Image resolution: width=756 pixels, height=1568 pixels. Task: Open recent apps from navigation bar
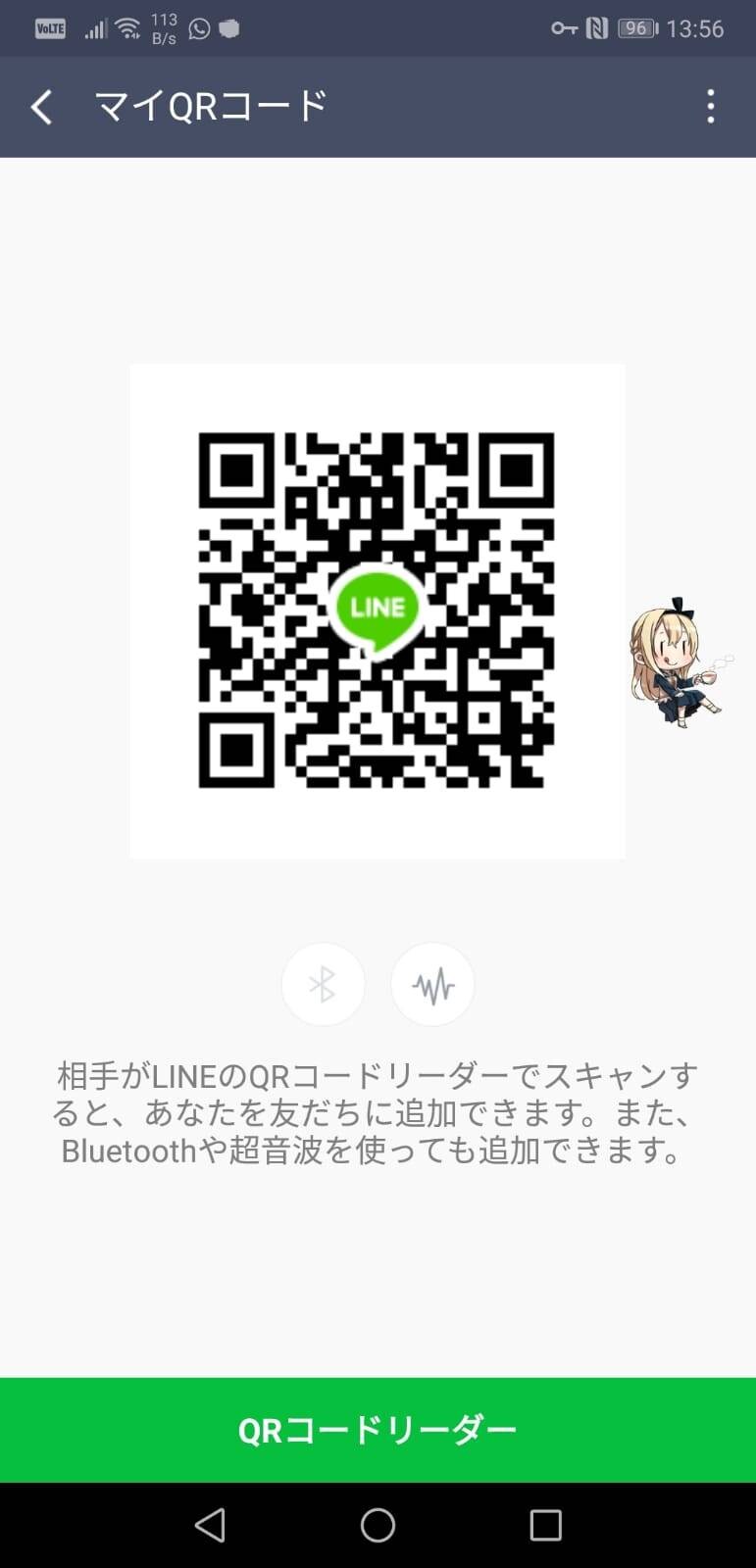point(545,1525)
